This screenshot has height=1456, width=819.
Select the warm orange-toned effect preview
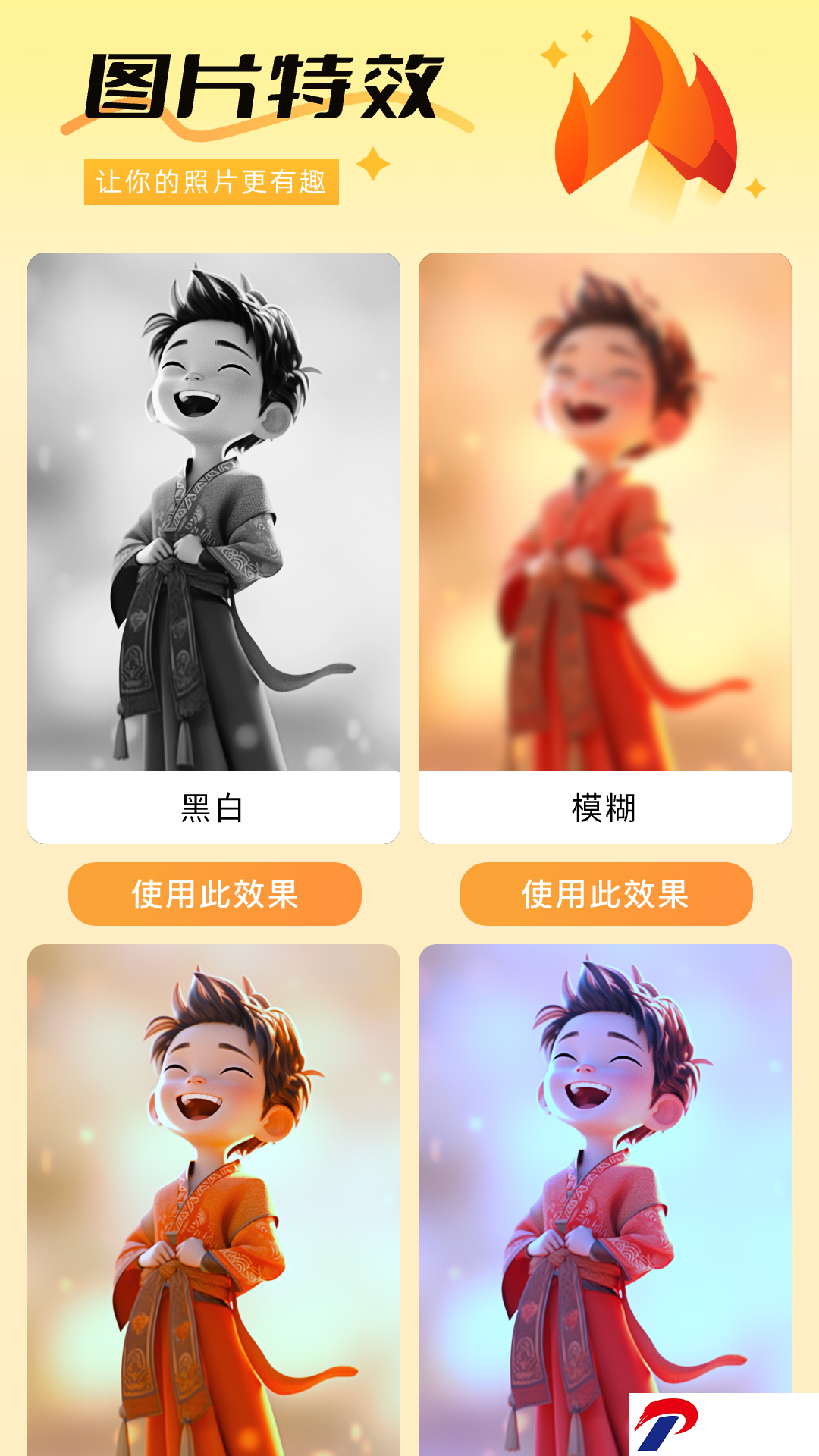tap(214, 1200)
